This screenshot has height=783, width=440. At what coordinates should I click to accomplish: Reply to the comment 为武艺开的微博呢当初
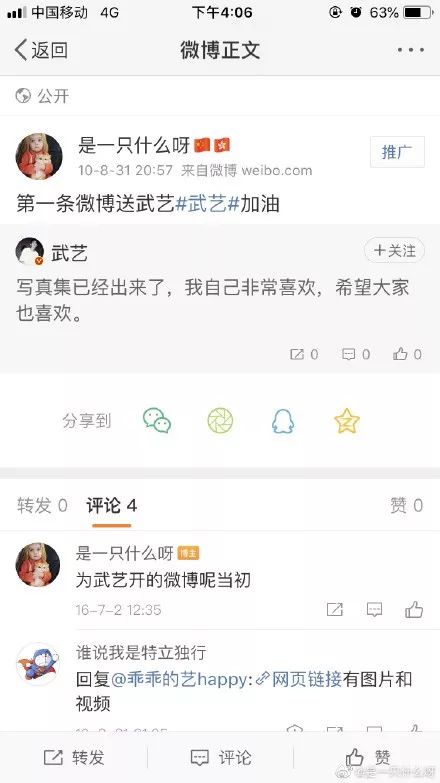pos(374,610)
